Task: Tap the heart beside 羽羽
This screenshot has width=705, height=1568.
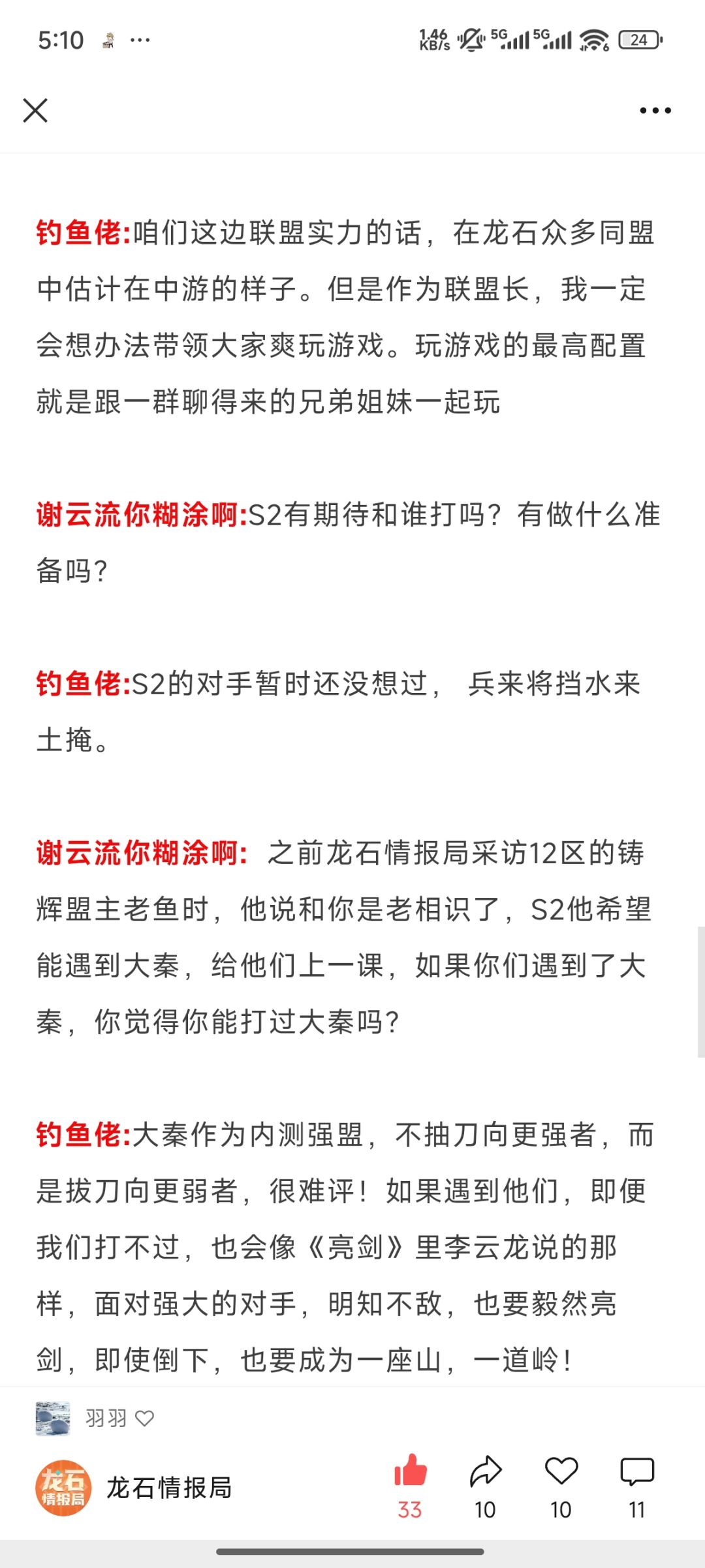Action: 144,1418
